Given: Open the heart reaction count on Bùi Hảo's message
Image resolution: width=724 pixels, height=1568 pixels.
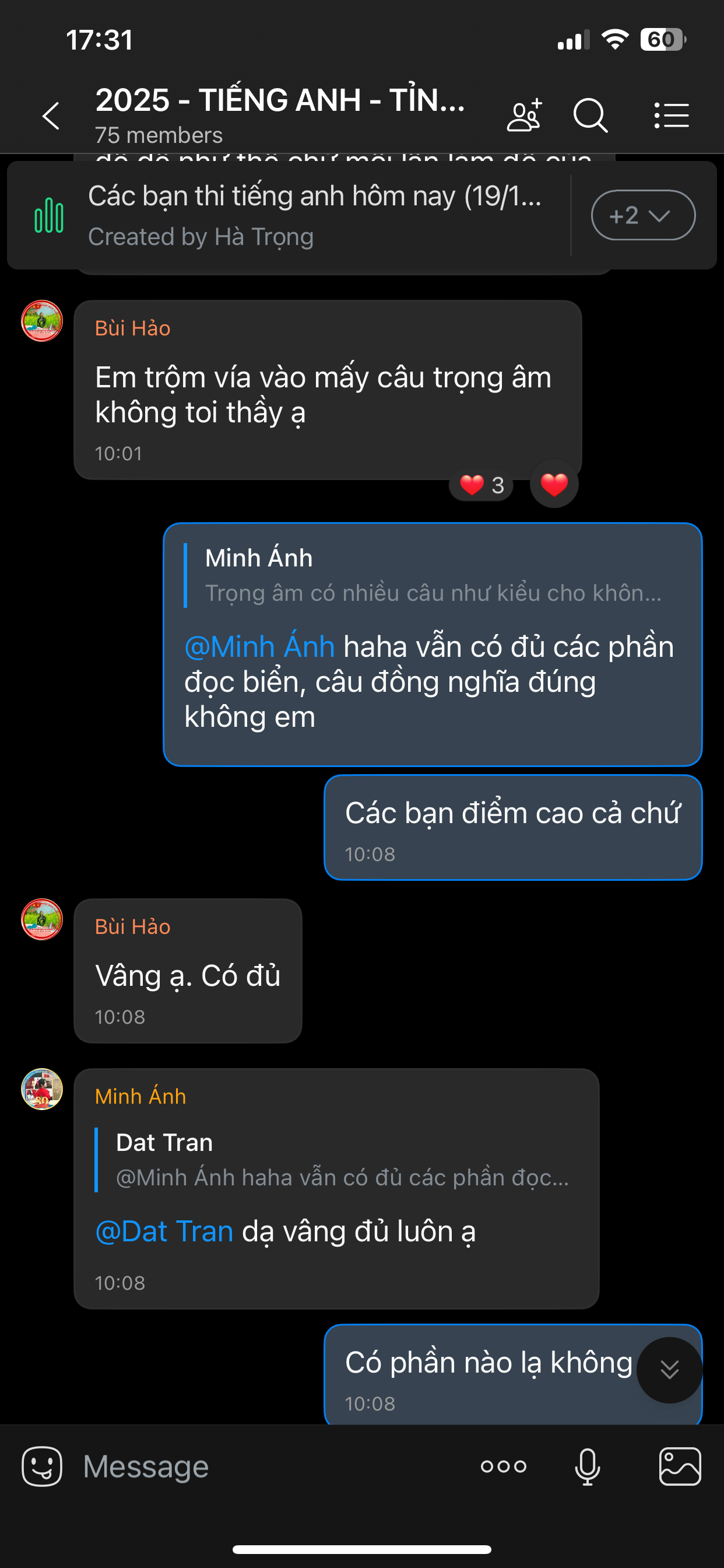Looking at the screenshot, I should pyautogui.click(x=482, y=485).
